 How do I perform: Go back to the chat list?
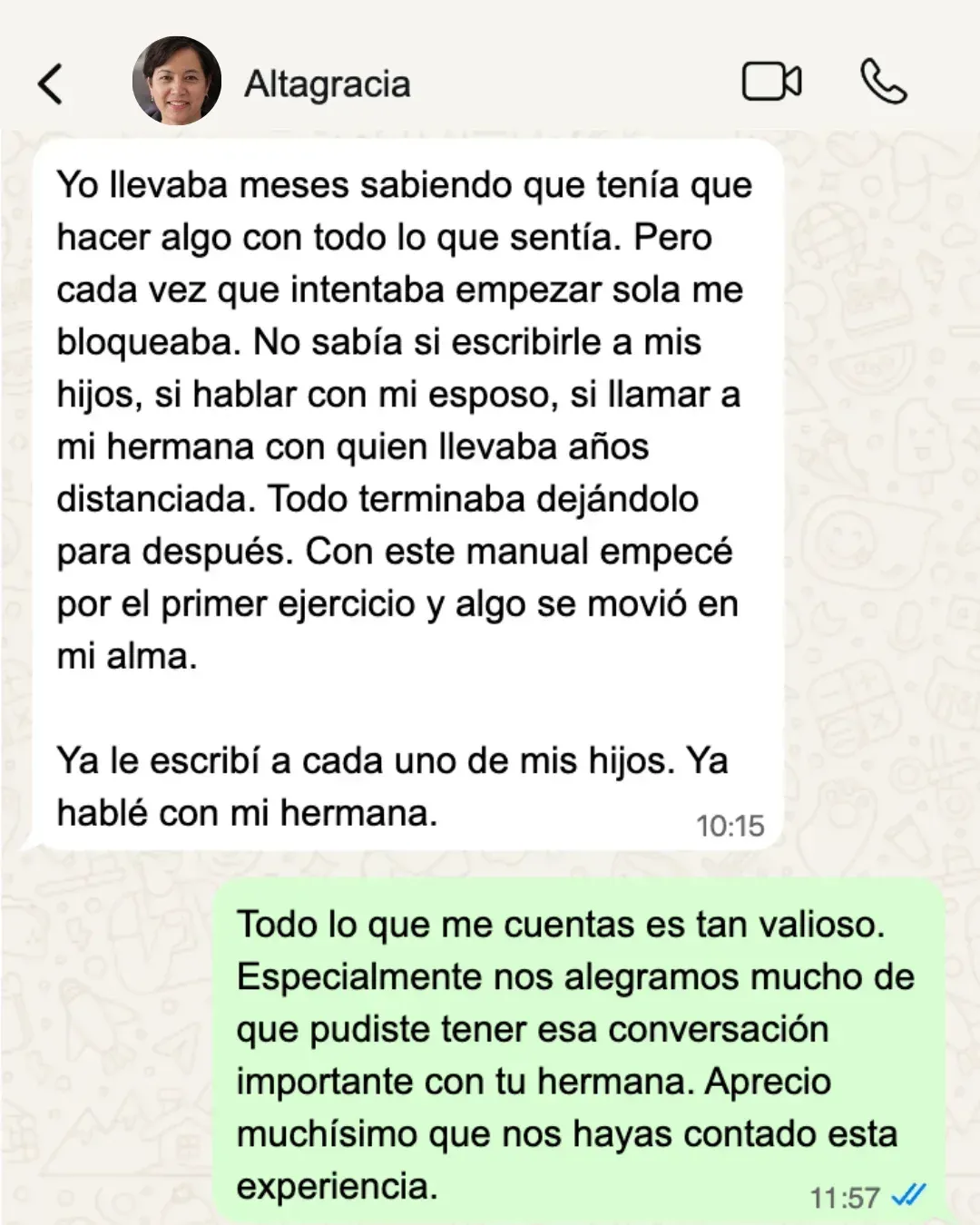coord(51,83)
